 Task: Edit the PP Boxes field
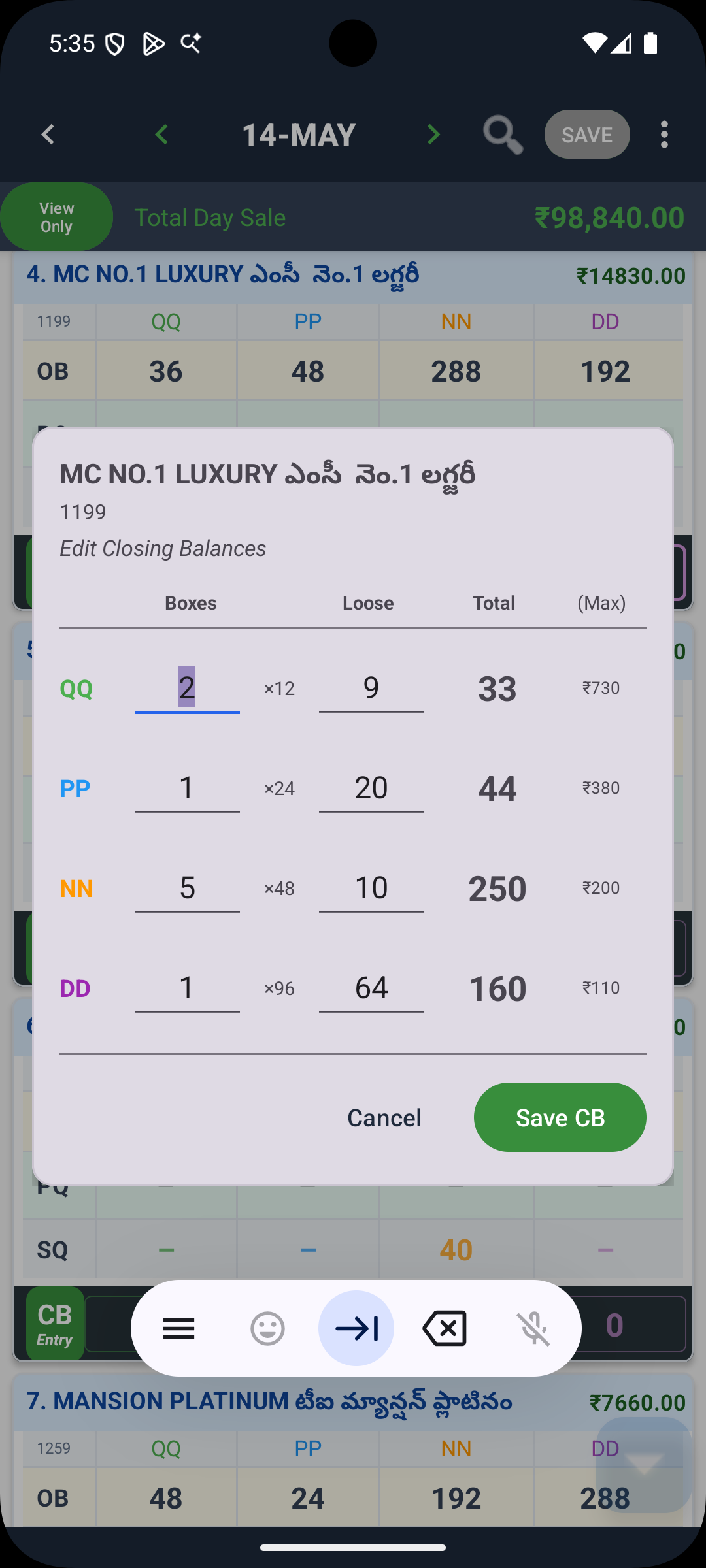click(x=187, y=788)
